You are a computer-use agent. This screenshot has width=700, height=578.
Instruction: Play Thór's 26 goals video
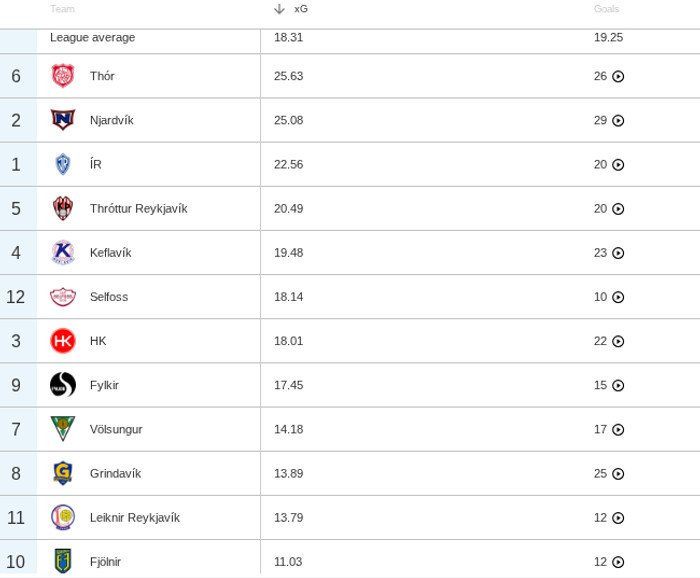click(618, 76)
